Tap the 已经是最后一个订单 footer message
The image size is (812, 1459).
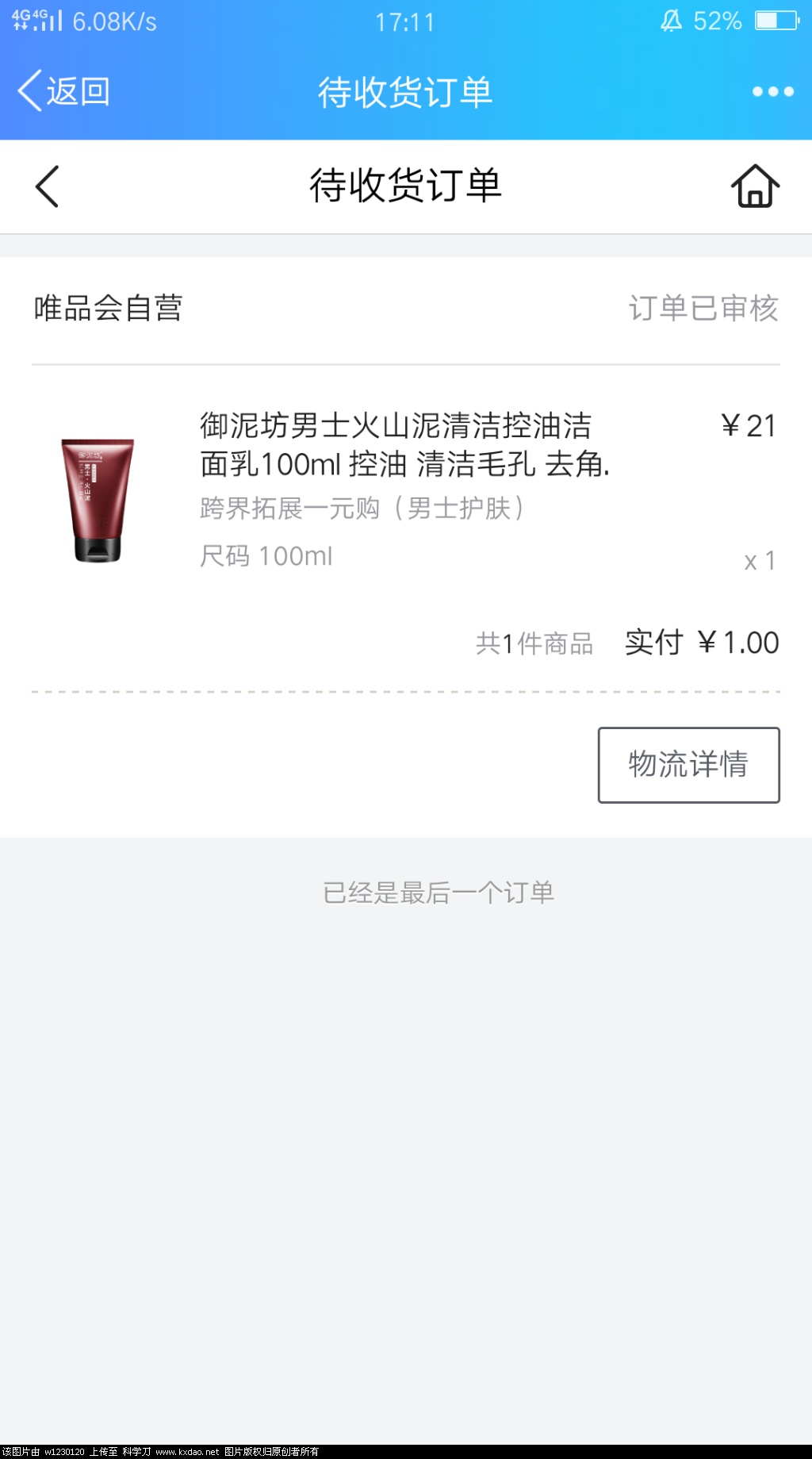point(439,892)
